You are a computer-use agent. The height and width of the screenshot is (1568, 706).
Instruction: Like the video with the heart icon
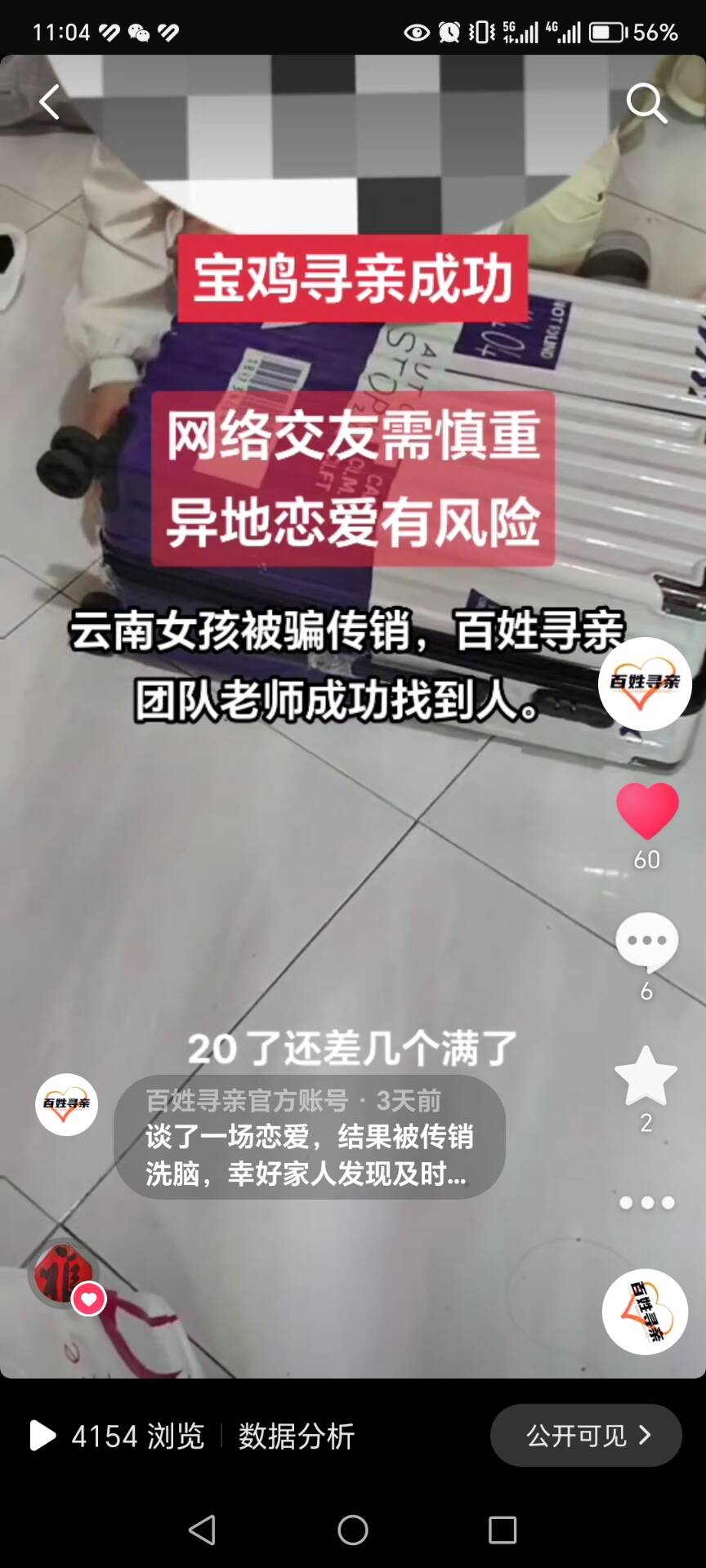tap(646, 811)
